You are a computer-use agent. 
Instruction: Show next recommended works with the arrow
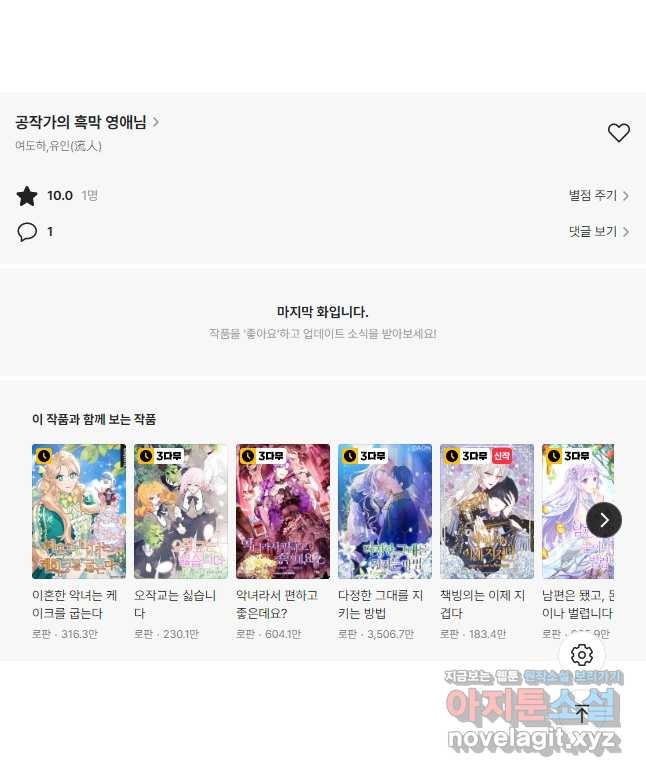point(604,520)
